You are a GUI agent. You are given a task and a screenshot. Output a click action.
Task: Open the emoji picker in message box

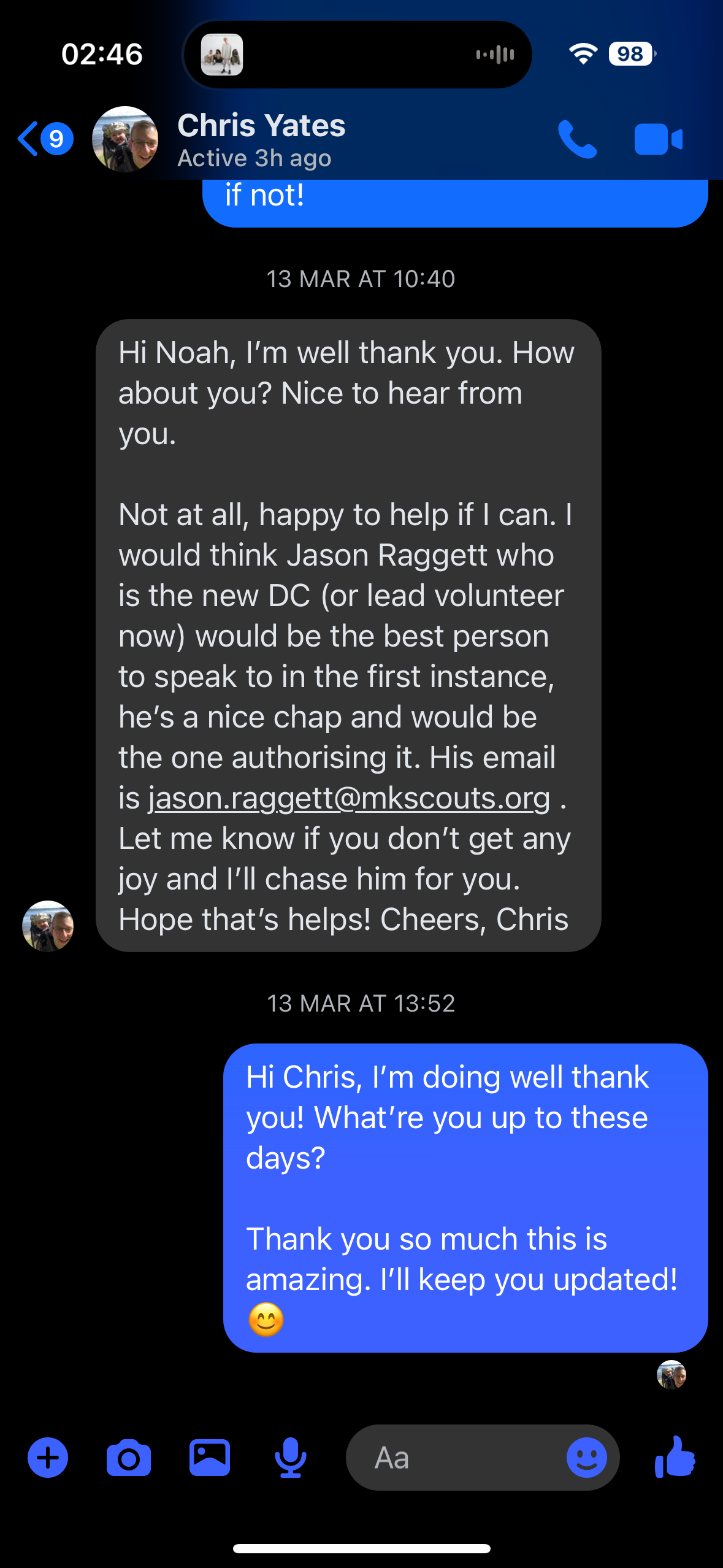pyautogui.click(x=586, y=1458)
